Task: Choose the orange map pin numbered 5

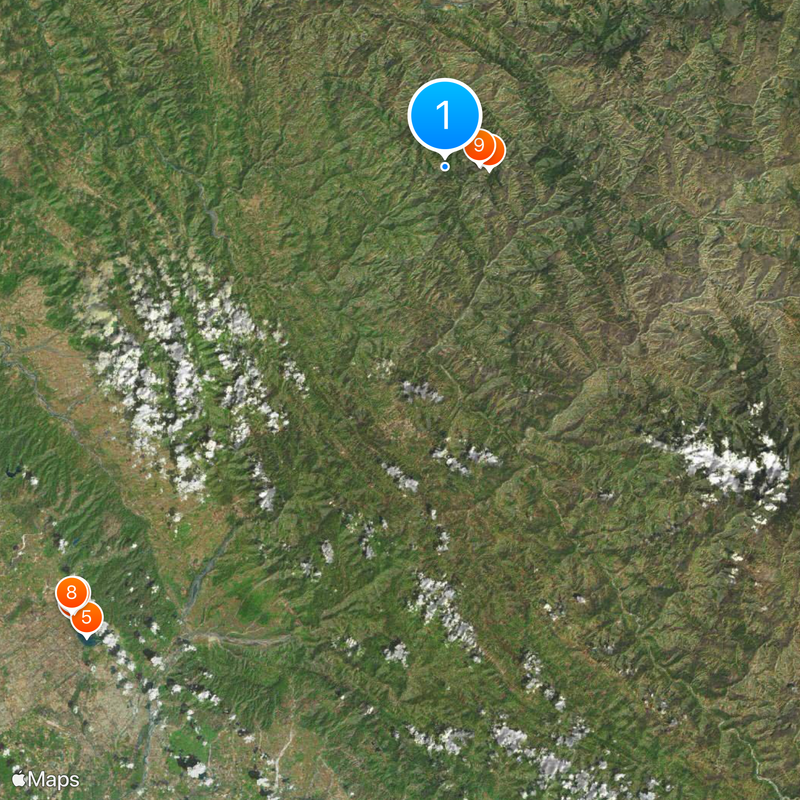Action: coord(87,617)
